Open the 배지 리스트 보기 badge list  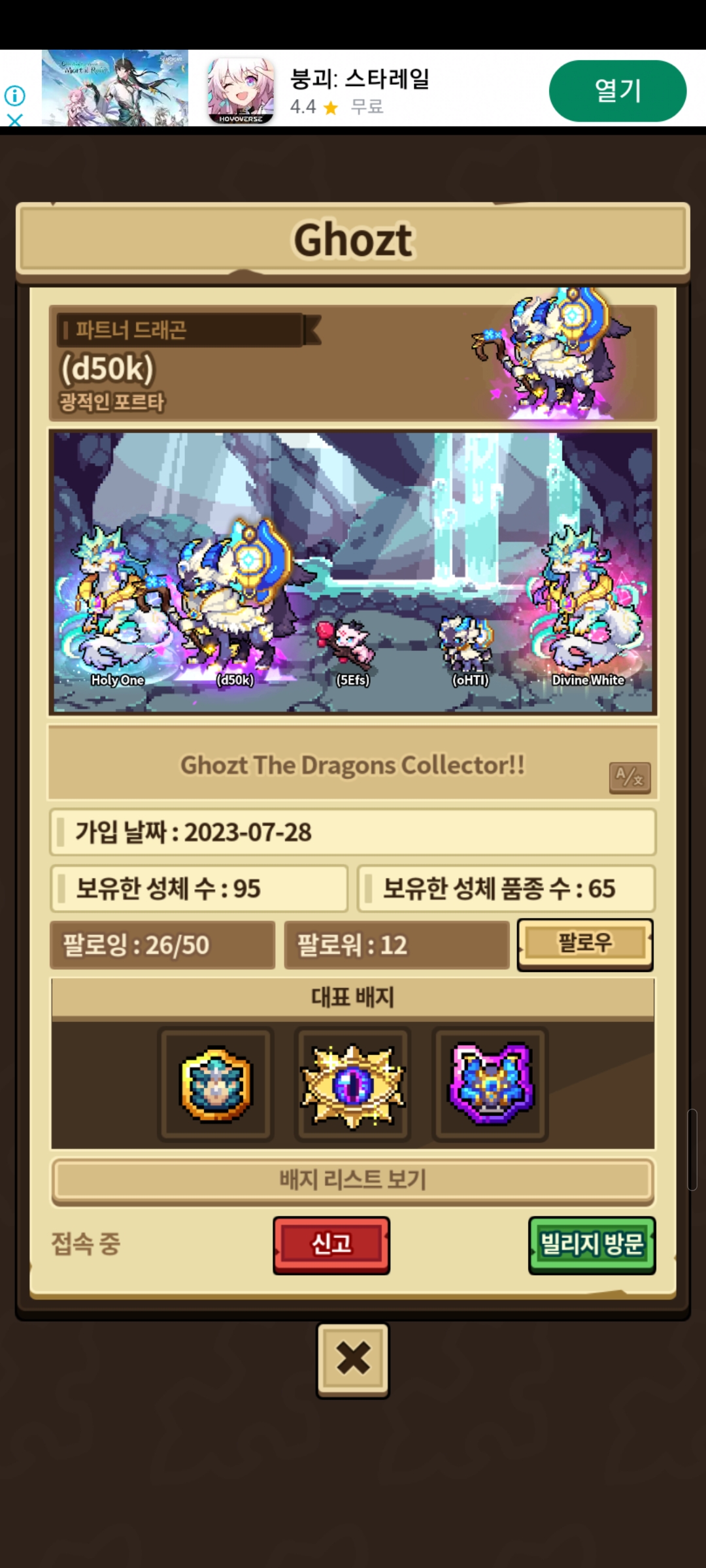click(353, 1180)
